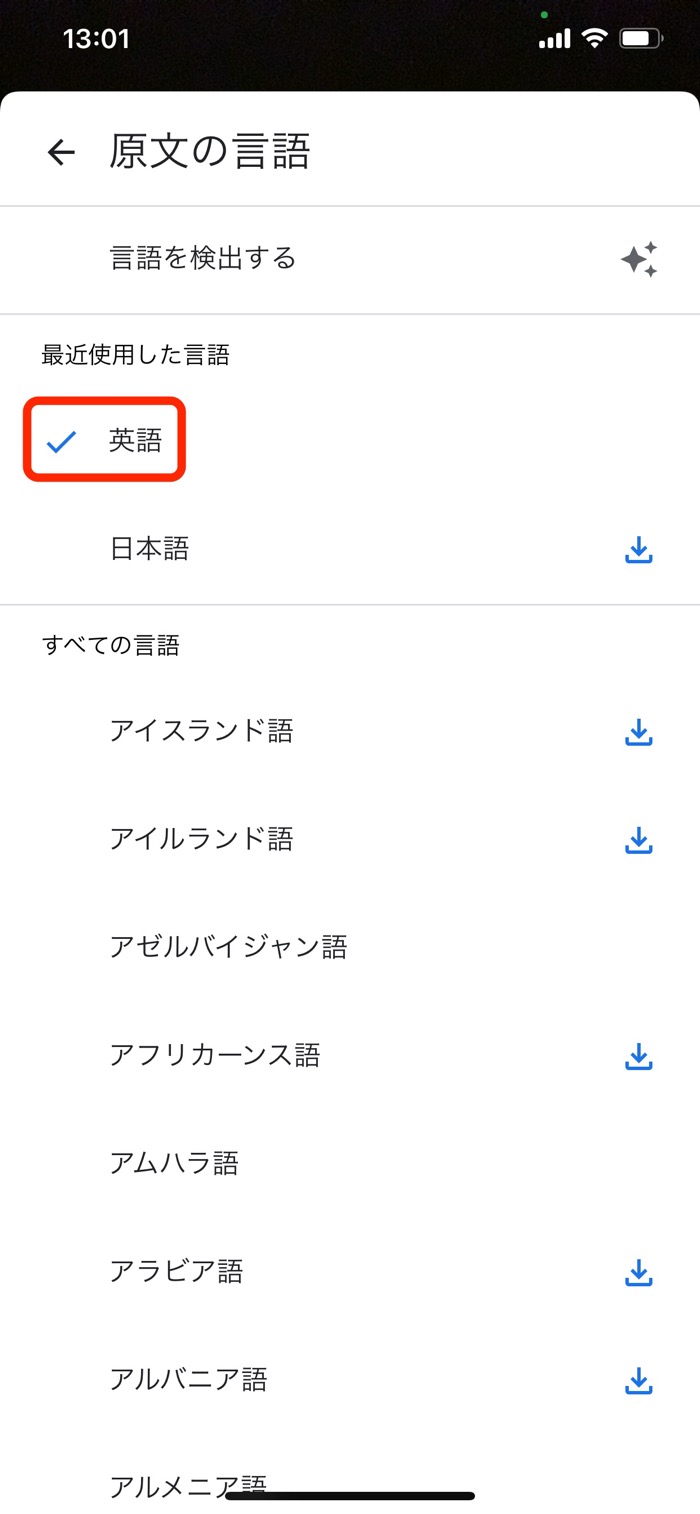
Task: Select 日本語 from recent languages
Action: tap(150, 549)
